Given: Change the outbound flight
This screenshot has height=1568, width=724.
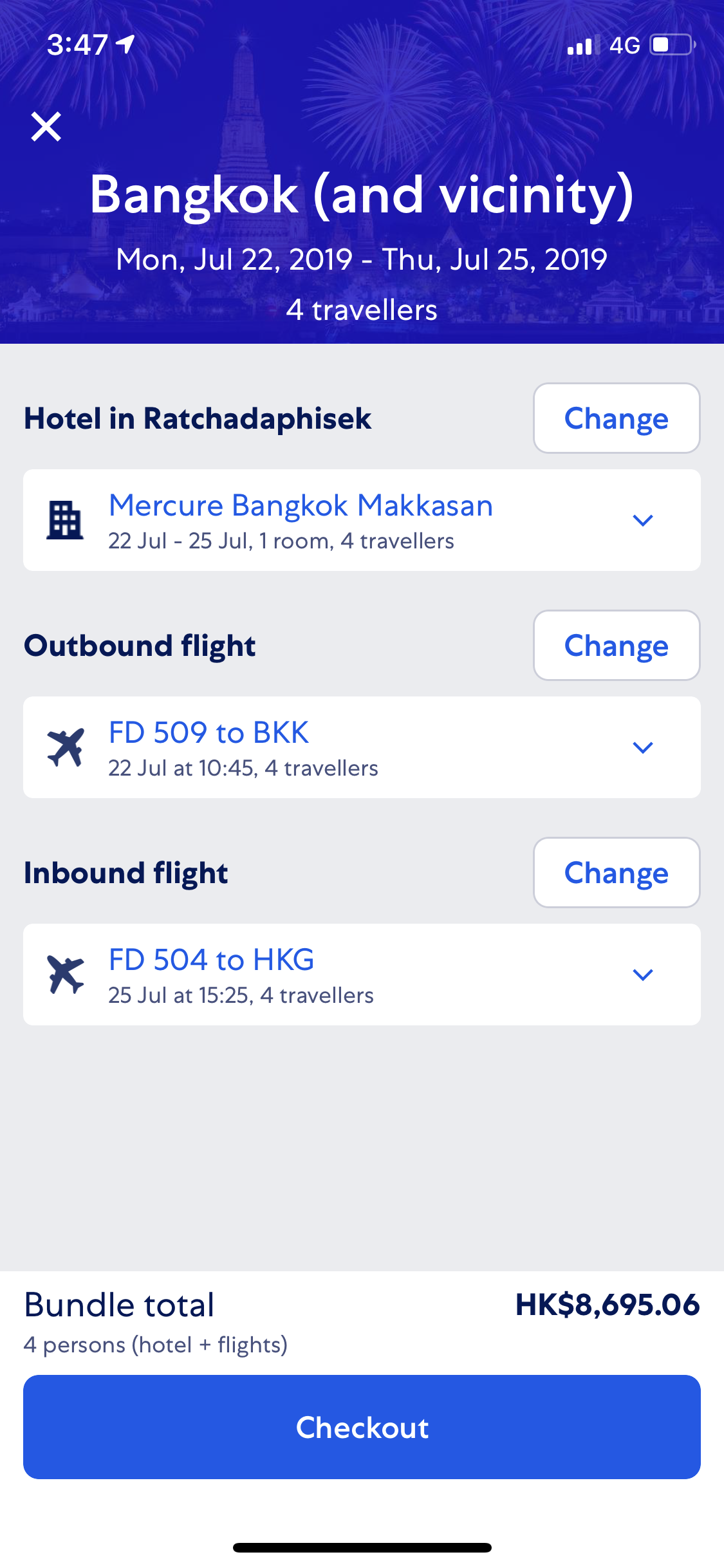Looking at the screenshot, I should click(617, 646).
